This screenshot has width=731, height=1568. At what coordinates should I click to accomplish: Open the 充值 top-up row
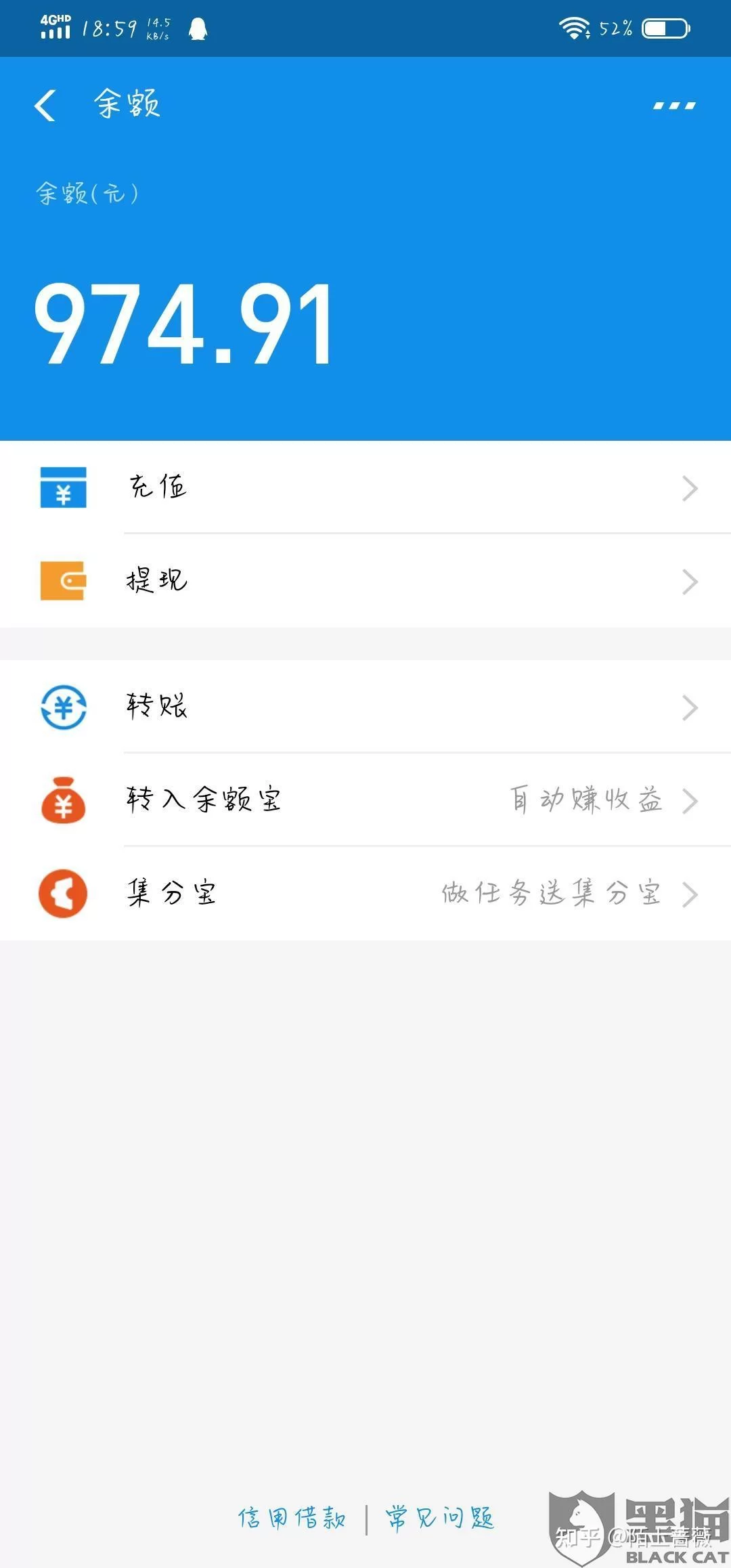(x=365, y=487)
